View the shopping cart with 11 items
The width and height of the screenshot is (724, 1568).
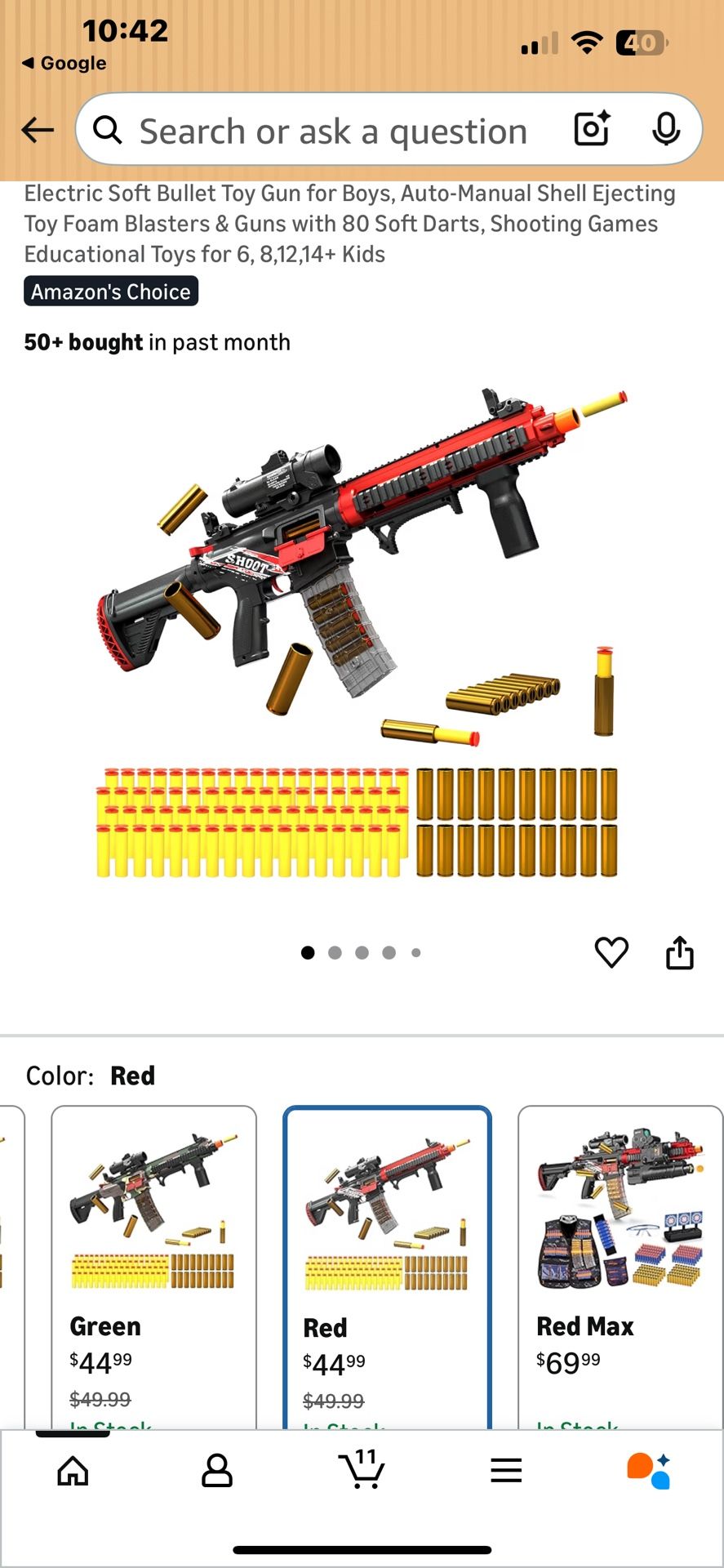pyautogui.click(x=362, y=1470)
